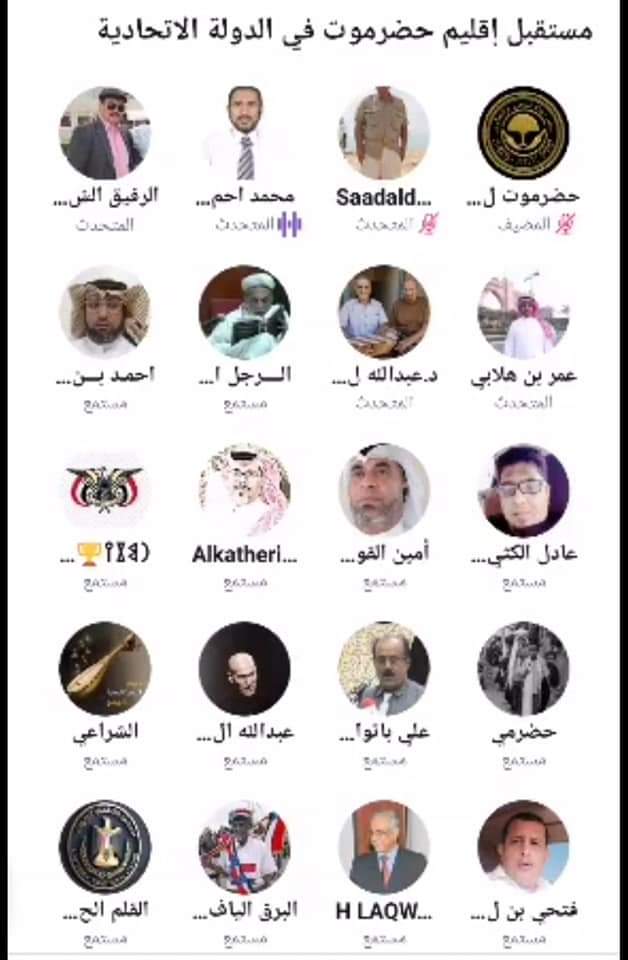Open listener الرجل profile
This screenshot has height=960, width=628.
click(x=245, y=312)
